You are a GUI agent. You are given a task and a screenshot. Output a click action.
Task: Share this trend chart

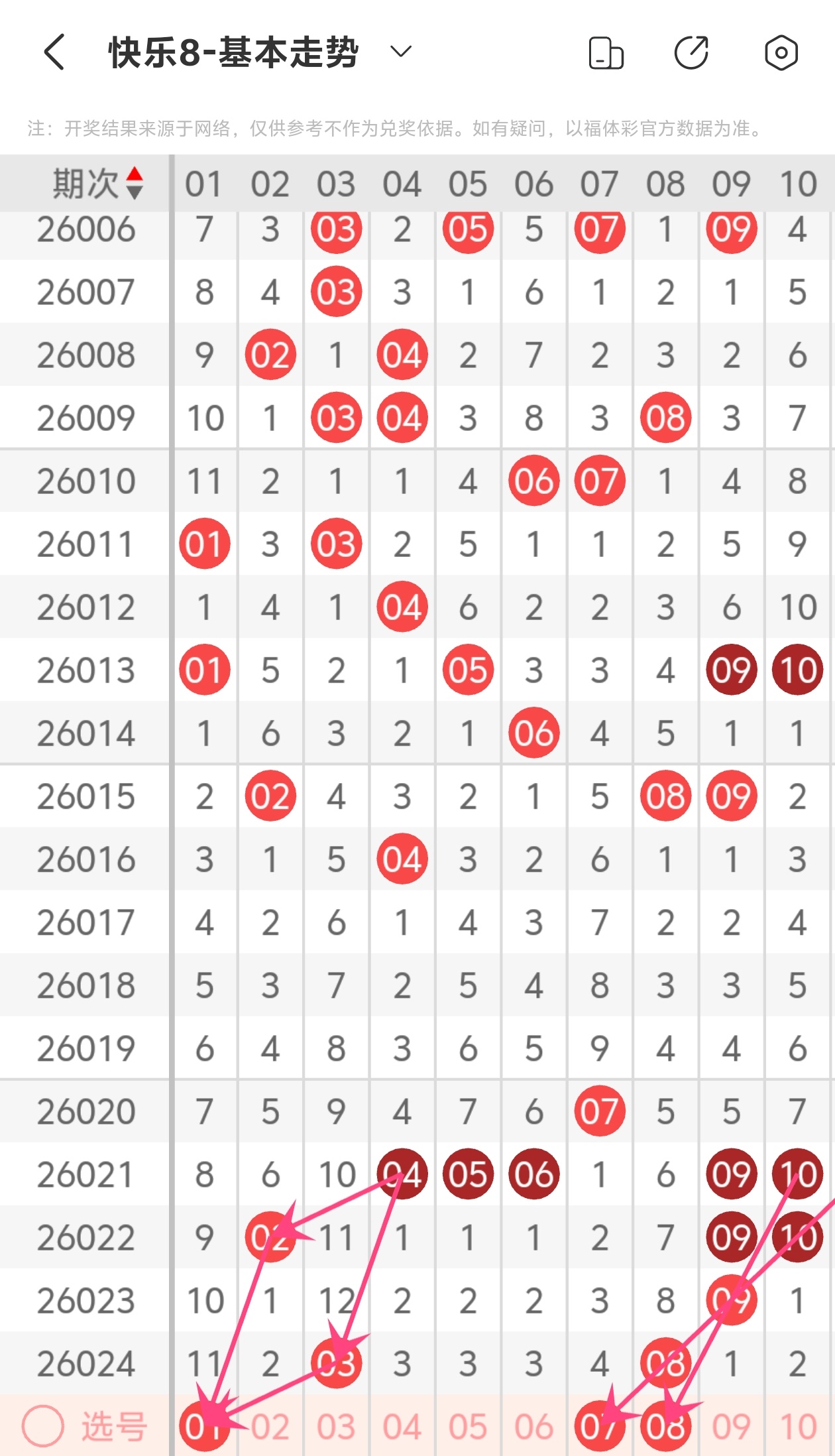click(691, 53)
